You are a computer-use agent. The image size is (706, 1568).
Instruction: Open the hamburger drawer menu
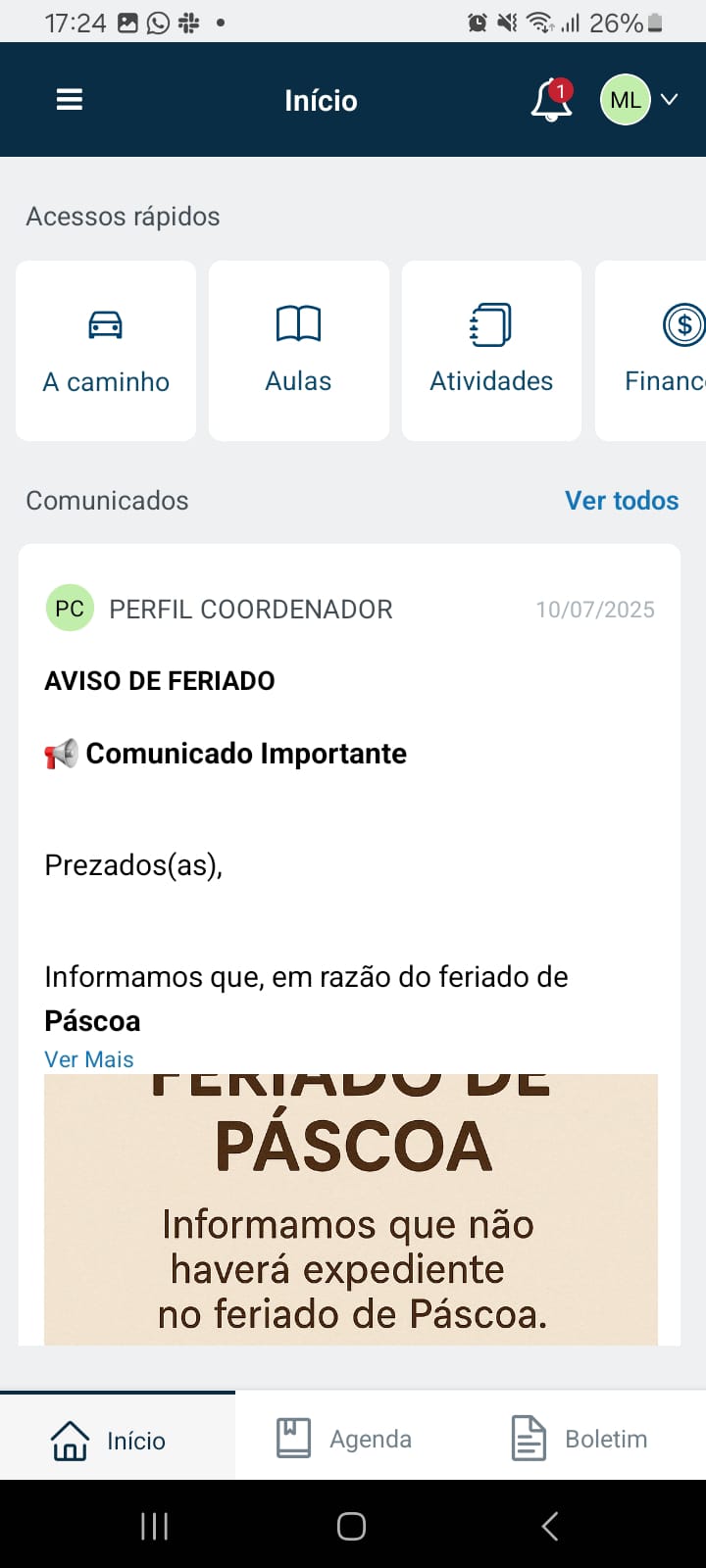pyautogui.click(x=70, y=100)
